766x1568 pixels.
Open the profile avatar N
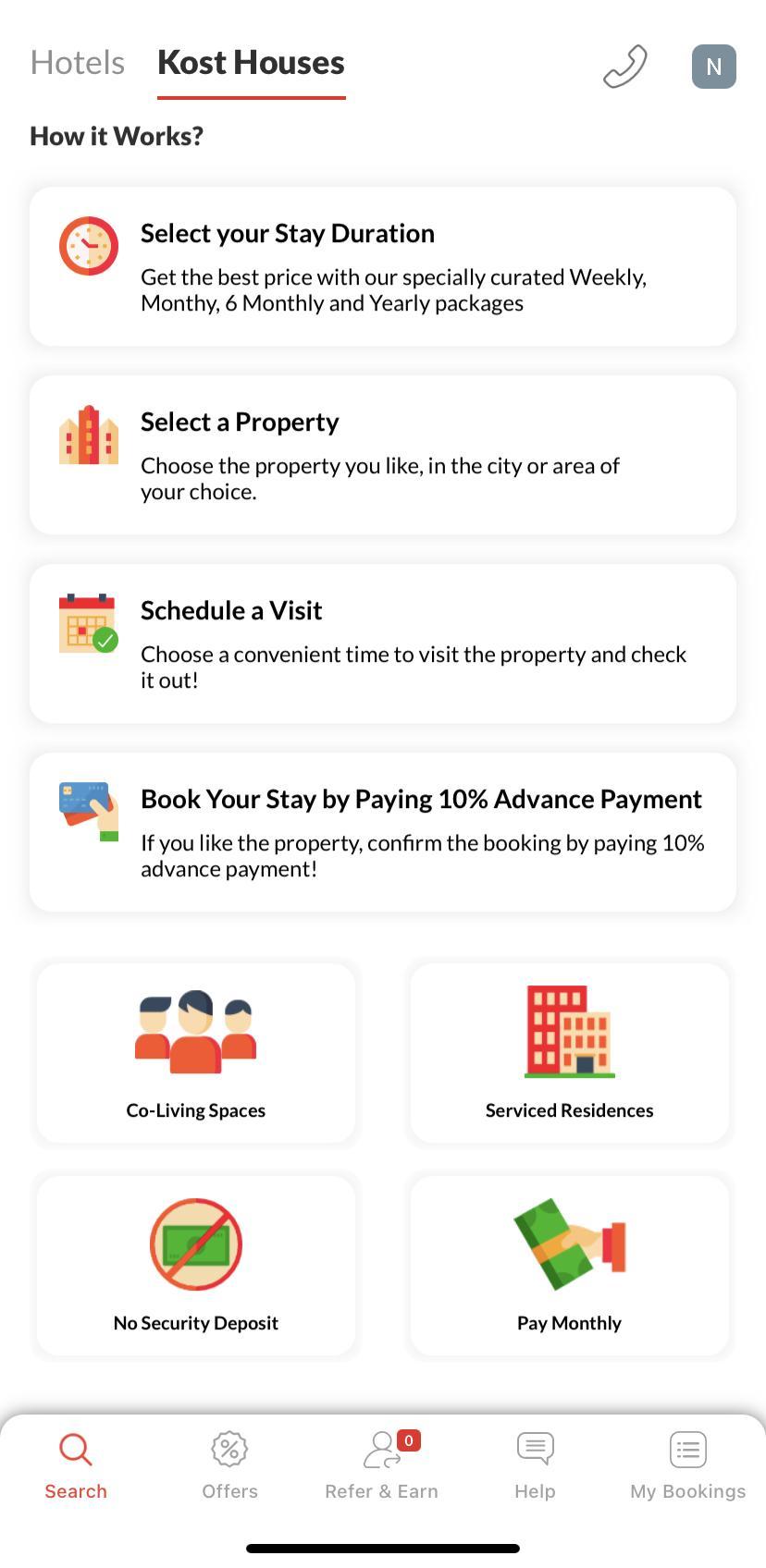[x=713, y=67]
